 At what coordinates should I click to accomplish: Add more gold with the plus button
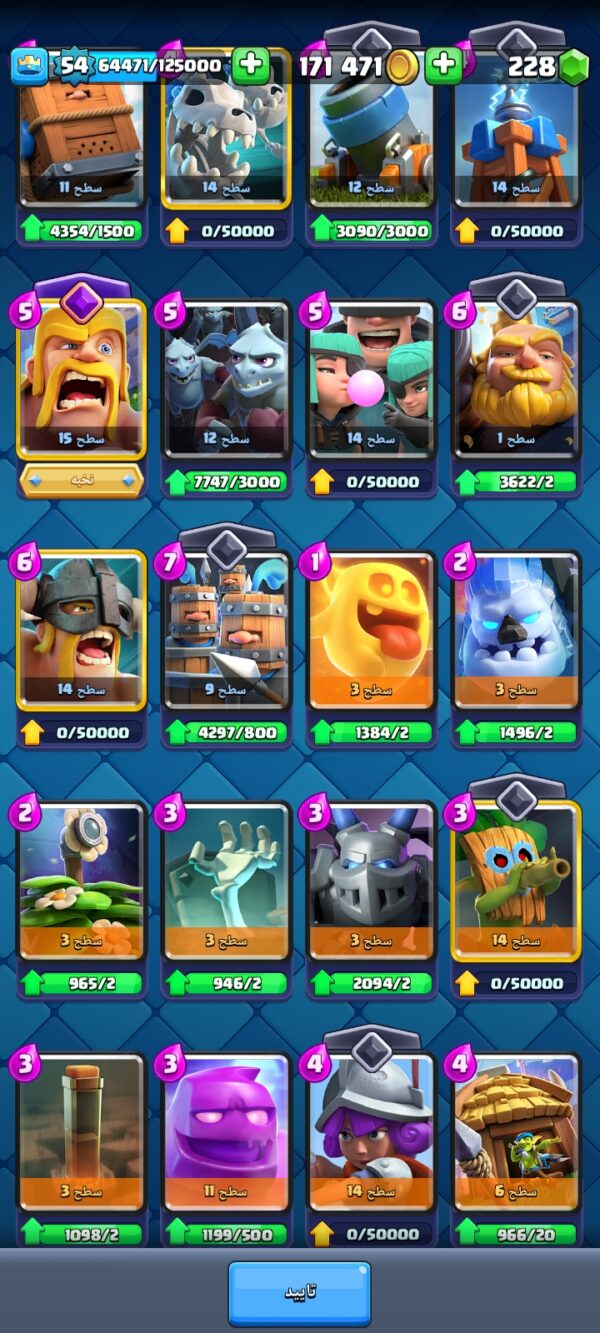click(x=443, y=66)
